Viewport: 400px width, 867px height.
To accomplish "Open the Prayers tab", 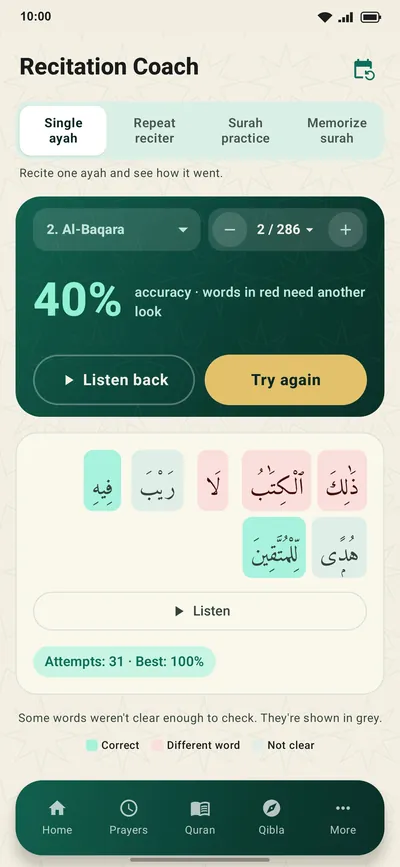I will 128,818.
